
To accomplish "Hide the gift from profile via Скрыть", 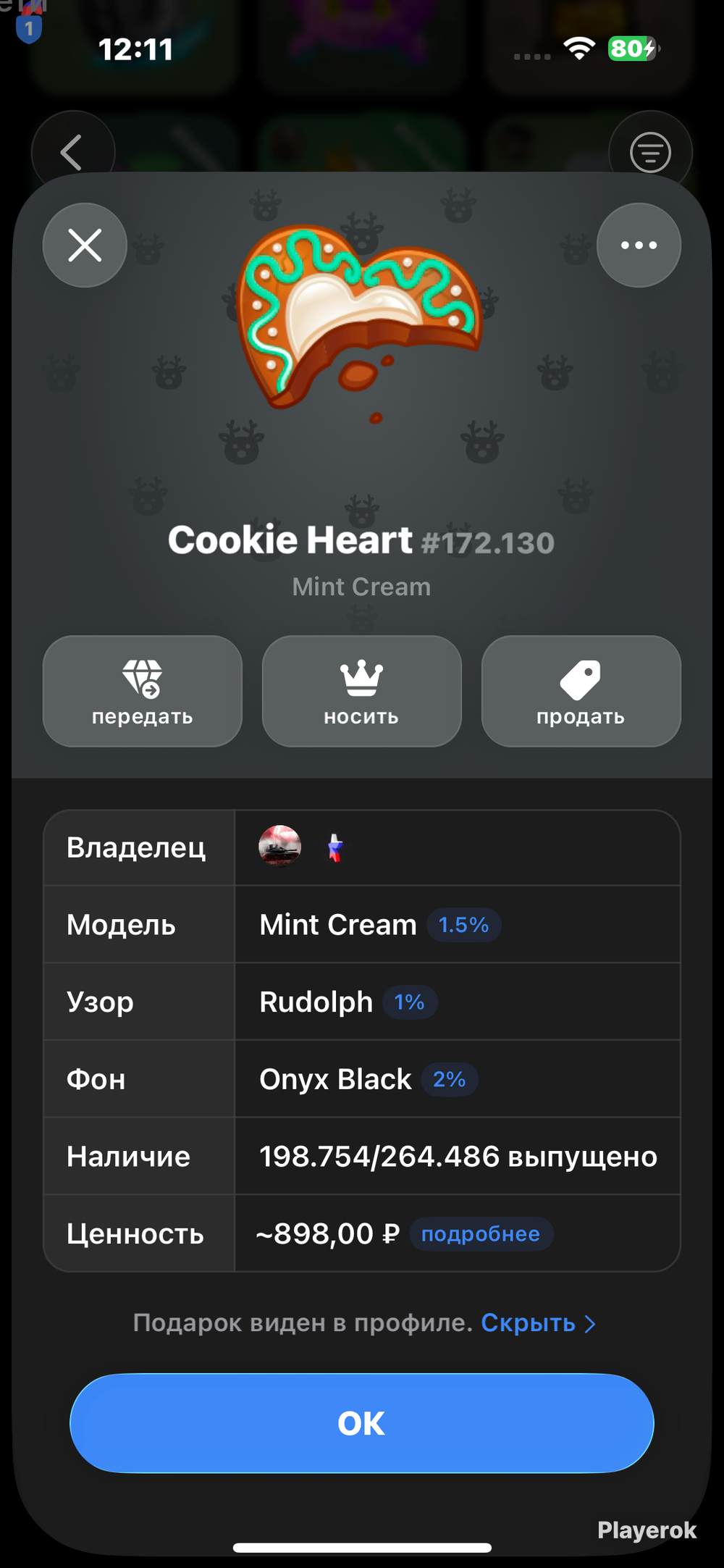I will point(538,1322).
